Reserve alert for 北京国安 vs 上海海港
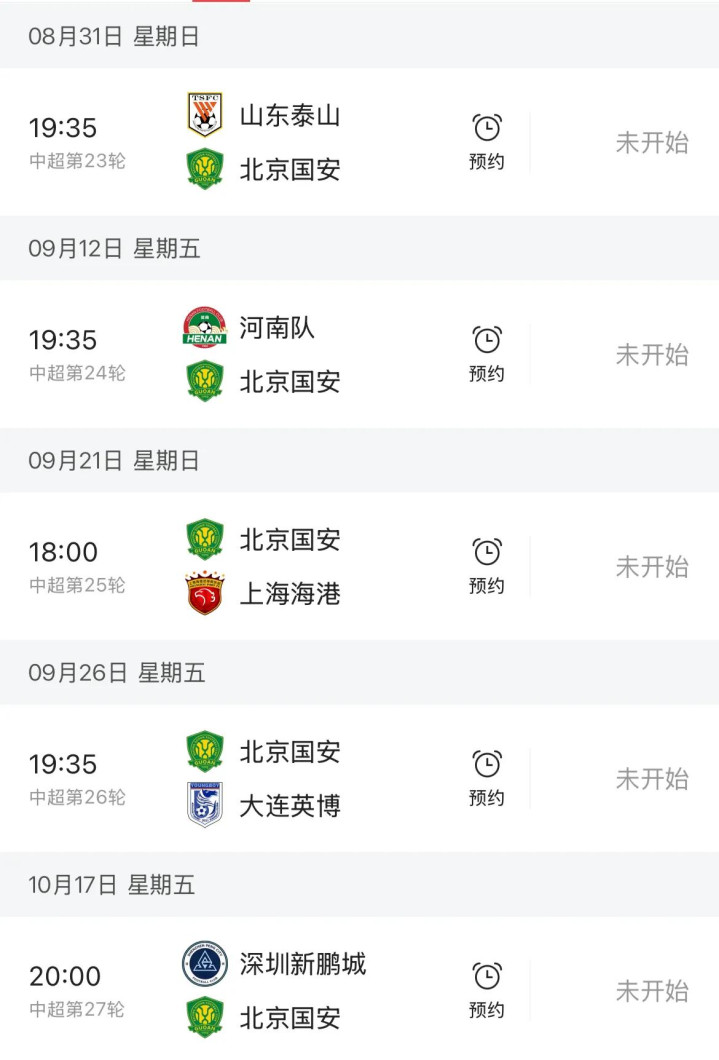The image size is (719, 1060). click(486, 566)
